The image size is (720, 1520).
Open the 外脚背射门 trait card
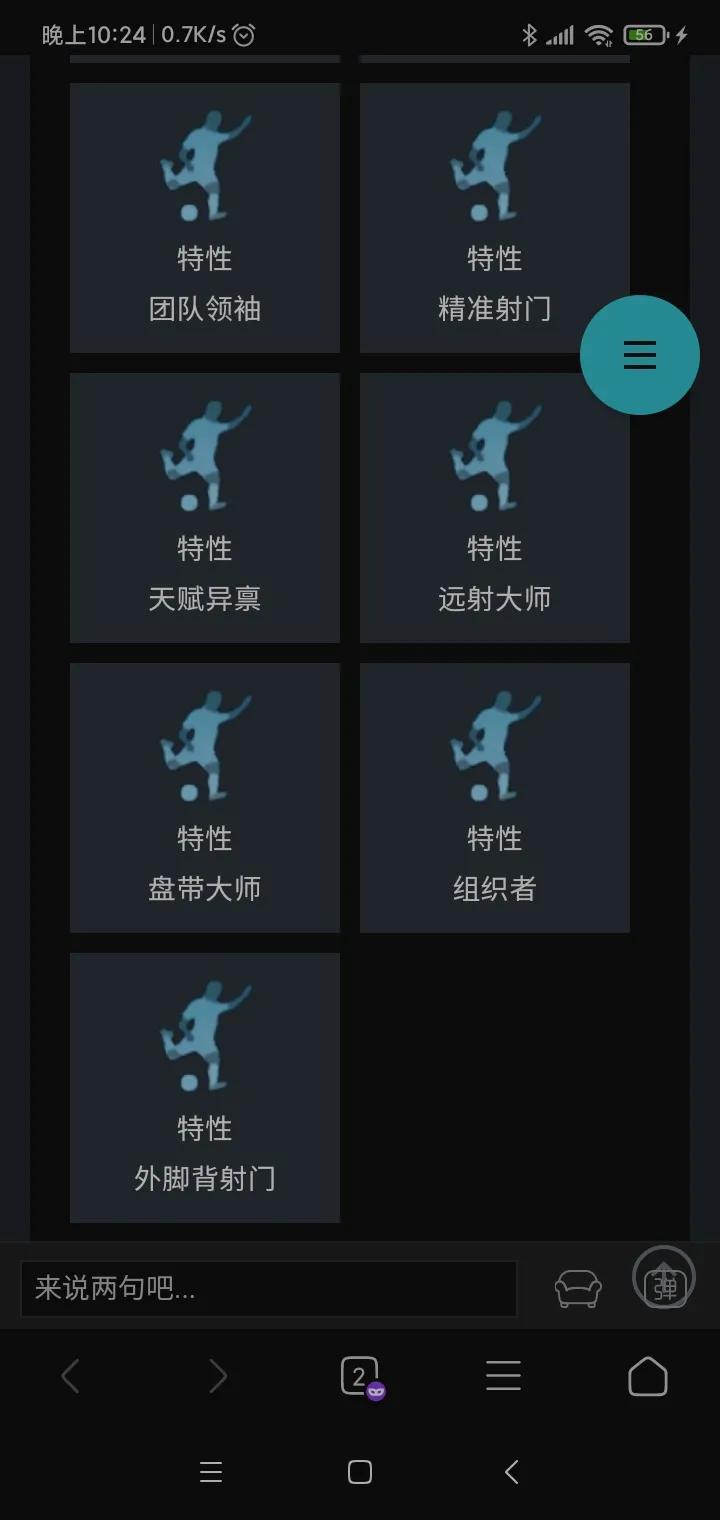(x=204, y=1087)
